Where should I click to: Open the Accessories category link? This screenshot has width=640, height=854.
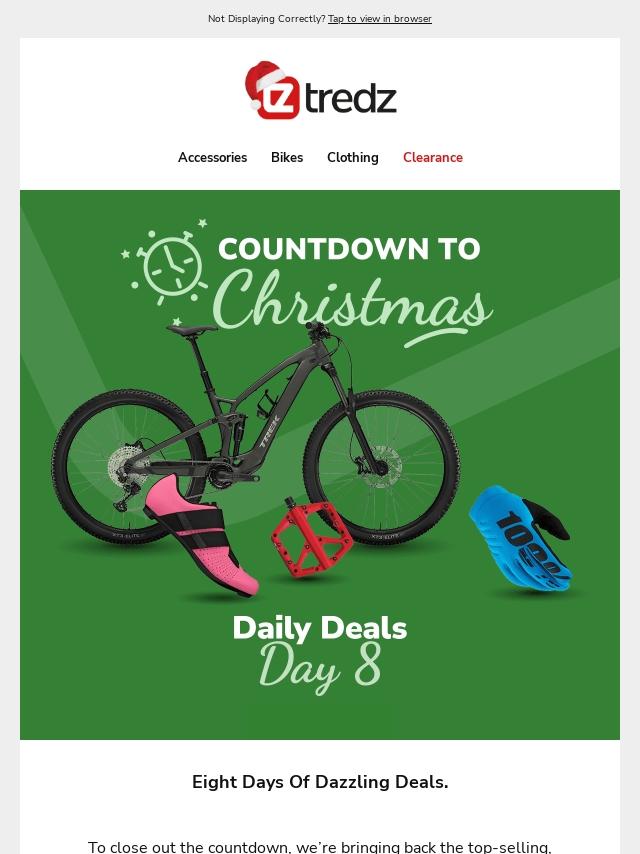point(212,158)
